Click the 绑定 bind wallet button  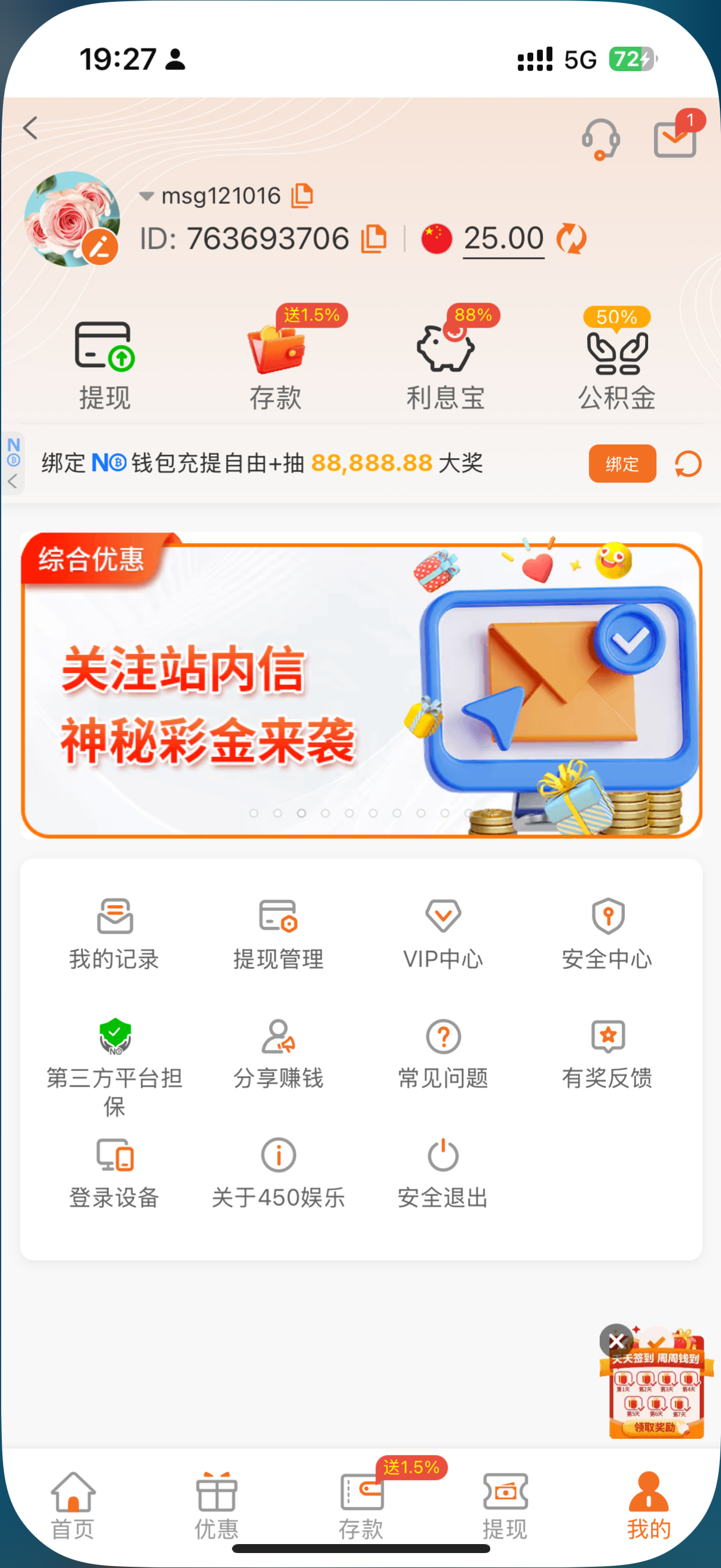point(622,464)
